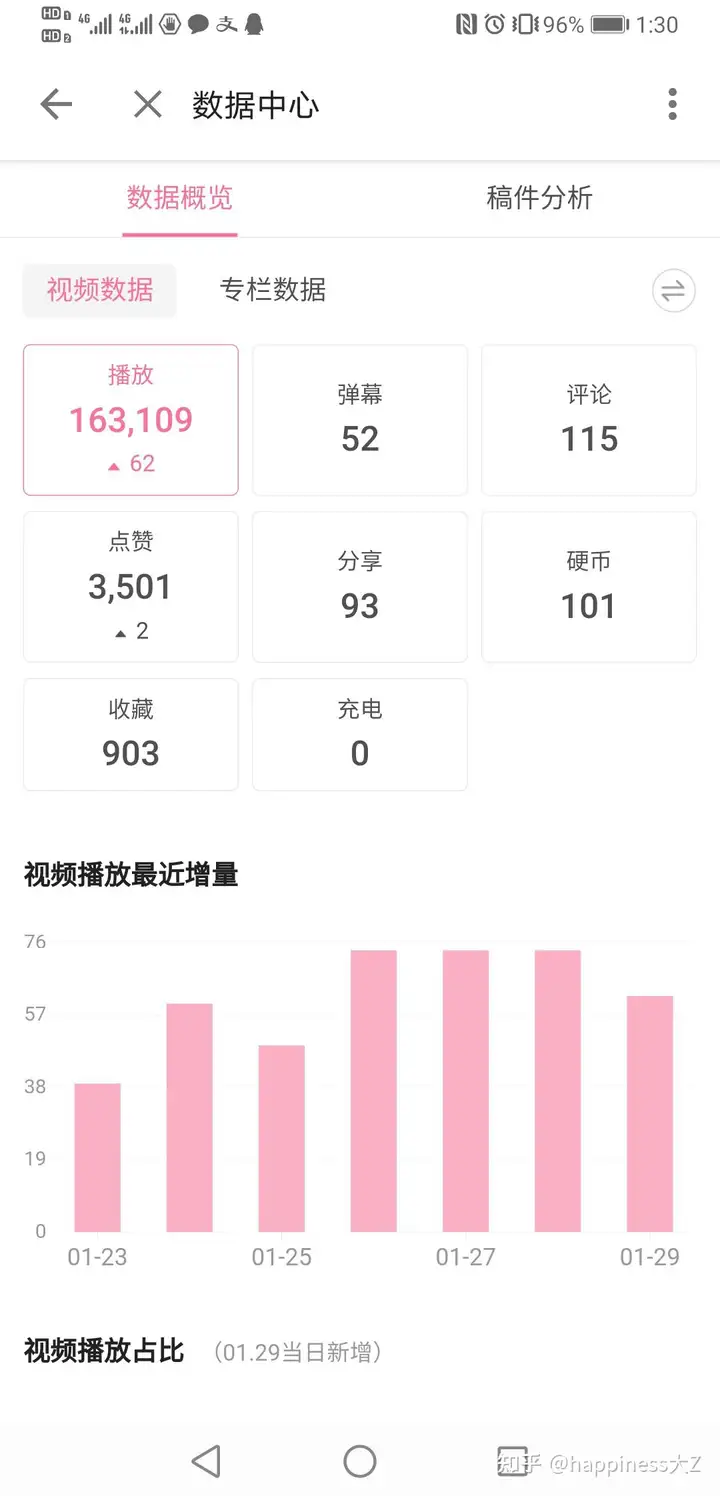
Task: Switch to 专栏数据
Action: [x=273, y=290]
